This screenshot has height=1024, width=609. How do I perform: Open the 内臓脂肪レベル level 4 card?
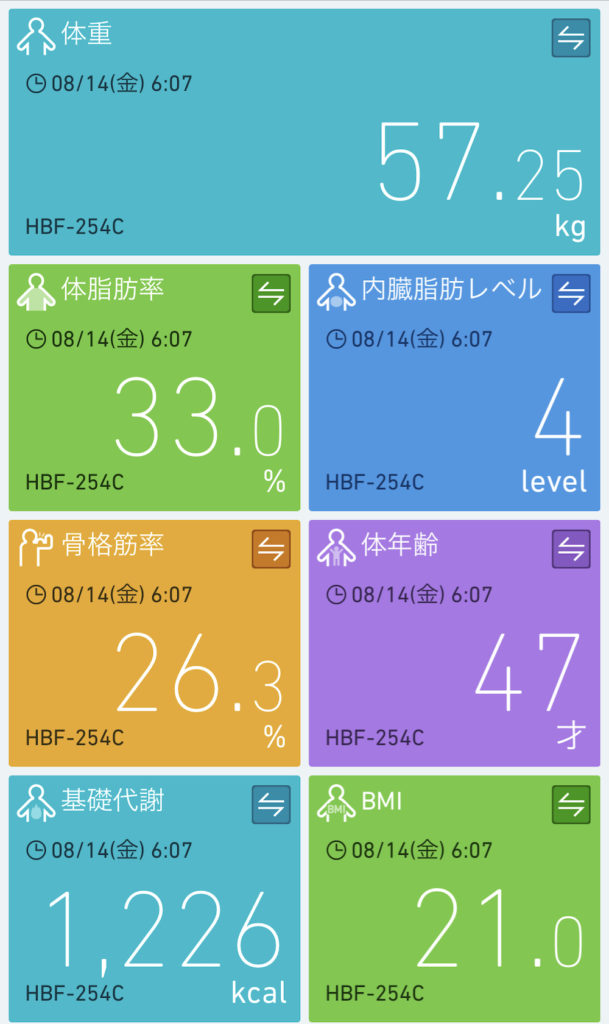point(454,387)
